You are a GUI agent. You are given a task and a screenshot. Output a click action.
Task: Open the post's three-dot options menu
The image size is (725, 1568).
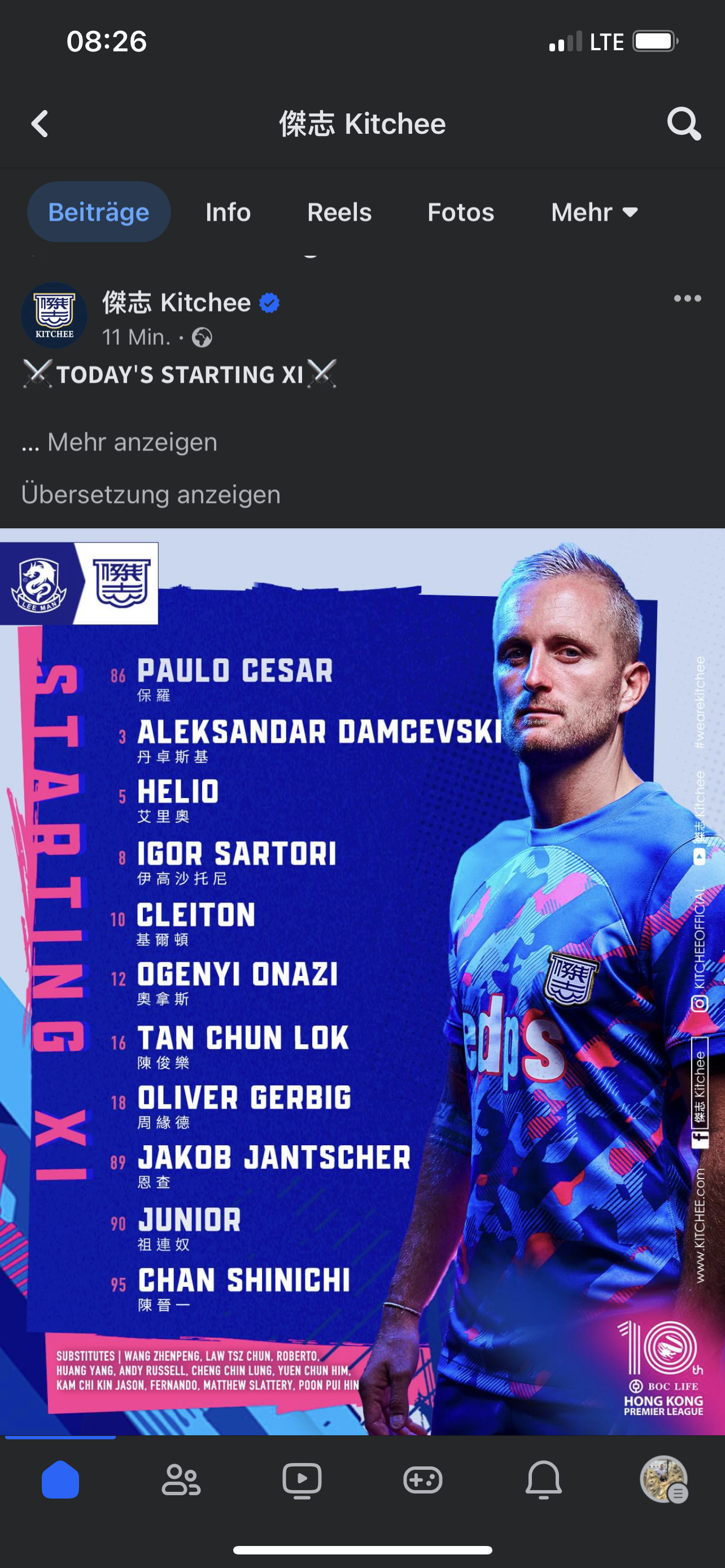click(687, 298)
